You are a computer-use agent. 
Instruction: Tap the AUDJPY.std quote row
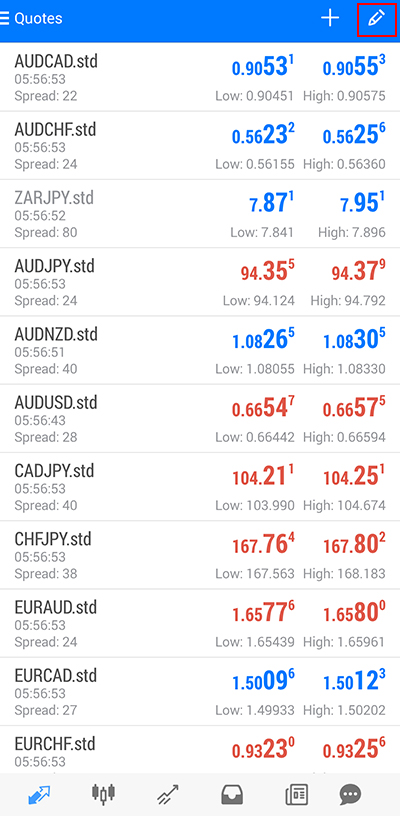click(x=200, y=282)
